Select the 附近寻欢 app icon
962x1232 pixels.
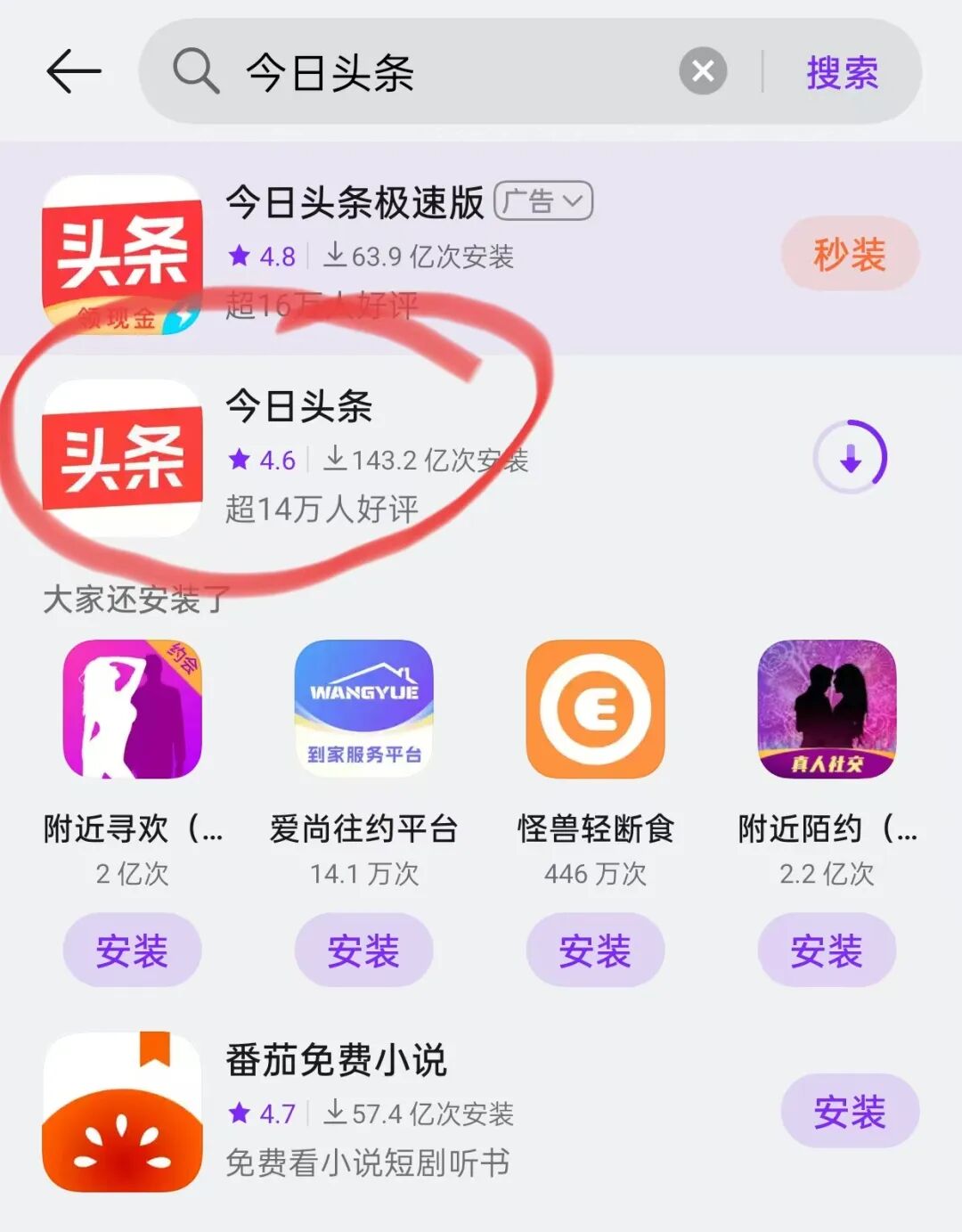[x=132, y=710]
